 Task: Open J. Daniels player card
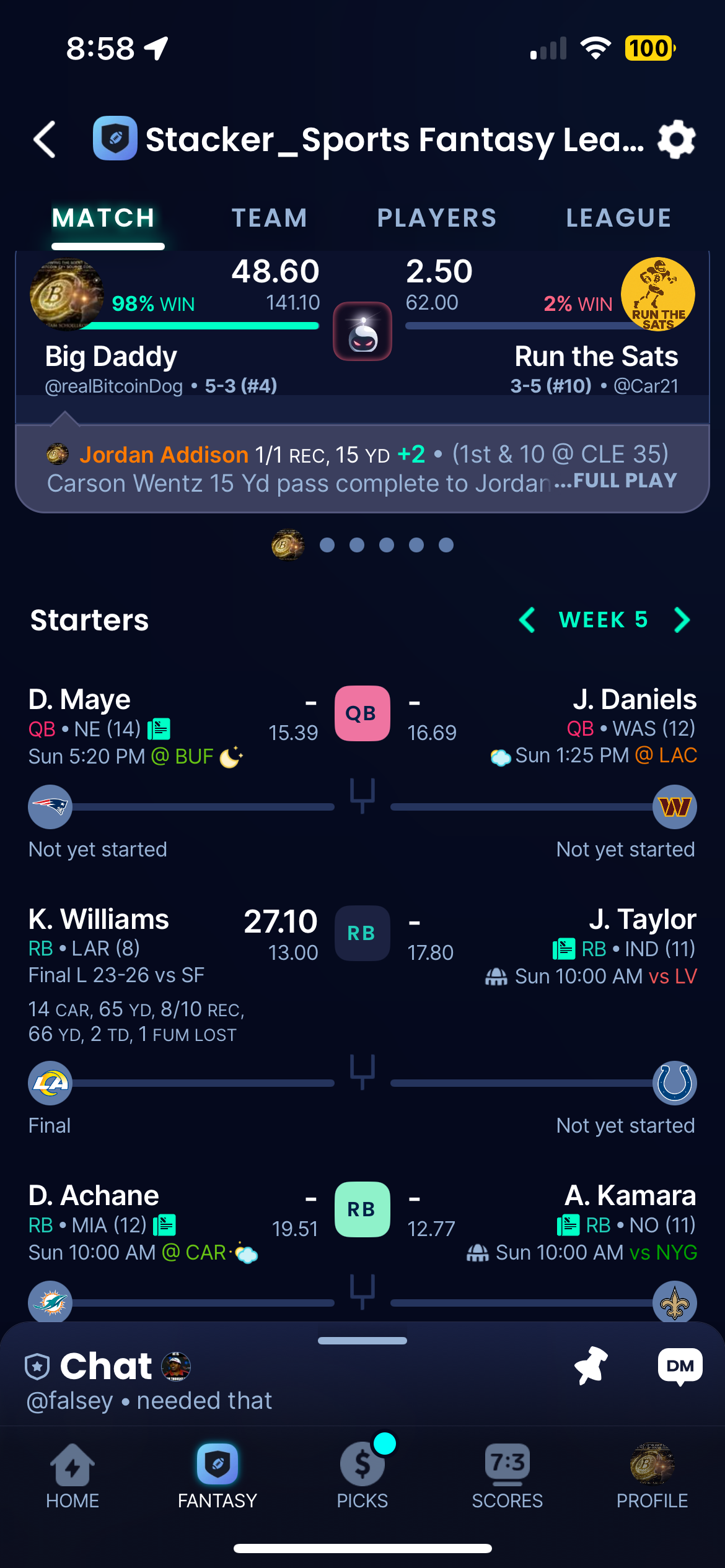(634, 700)
